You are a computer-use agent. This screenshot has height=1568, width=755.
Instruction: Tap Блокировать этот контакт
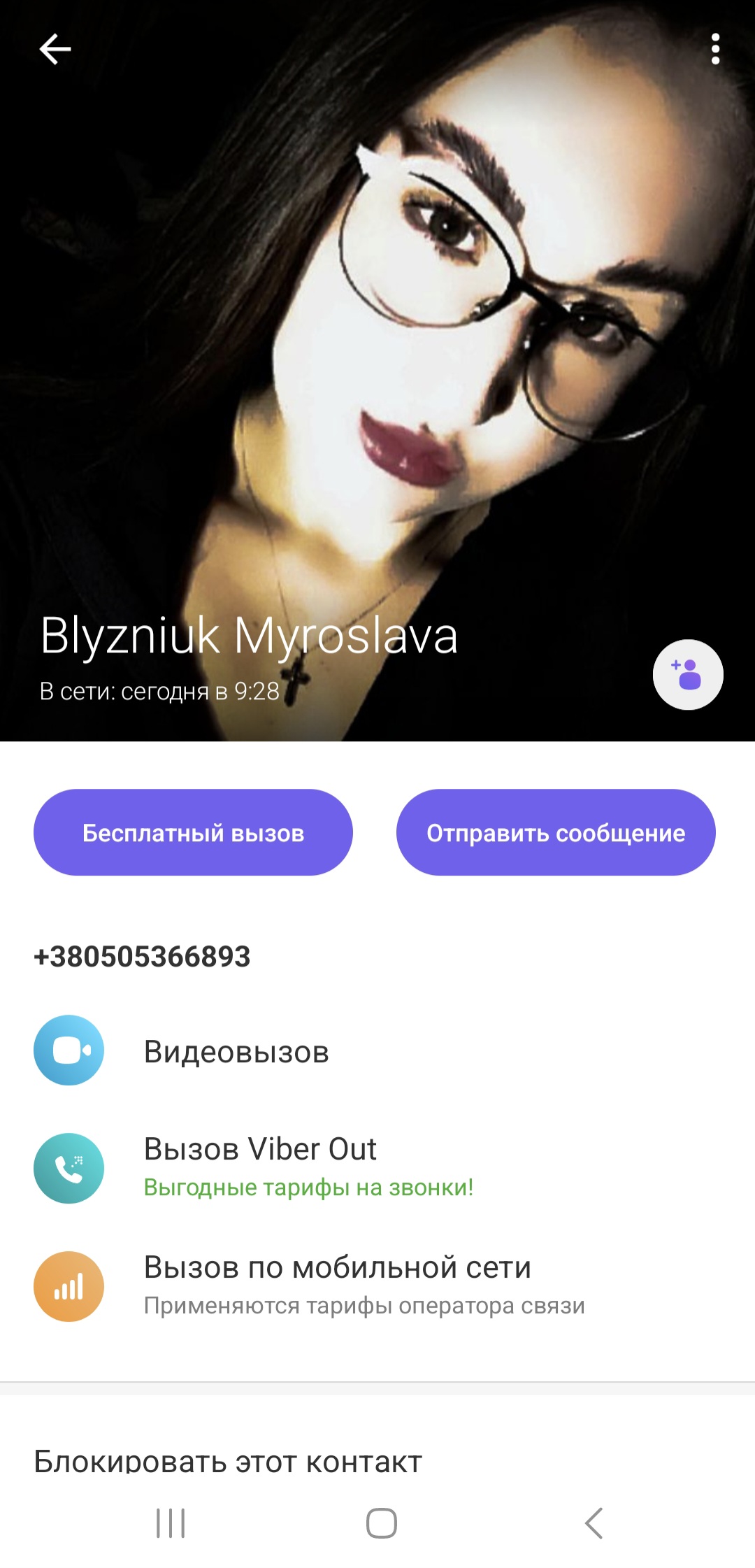(x=228, y=1461)
